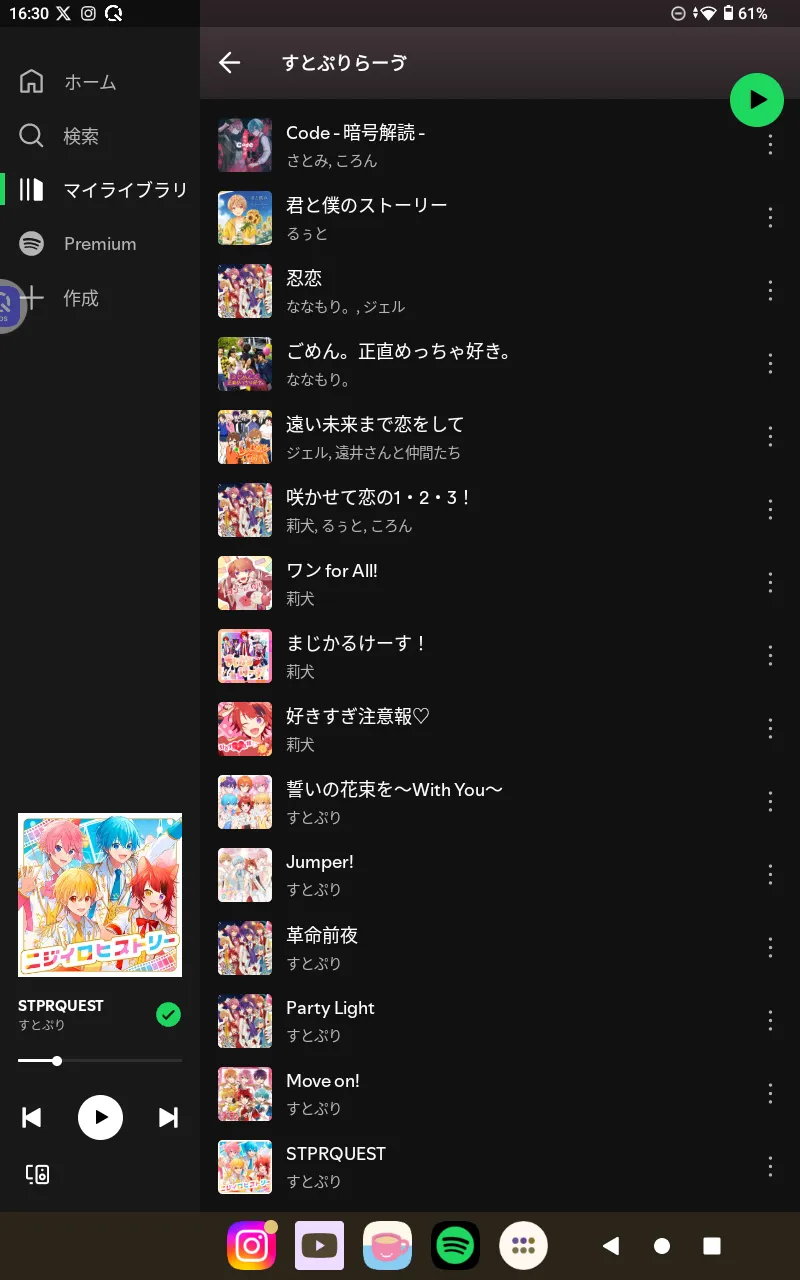Viewport: 800px width, 1280px height.
Task: Tap the system home button
Action: [x=661, y=1246]
